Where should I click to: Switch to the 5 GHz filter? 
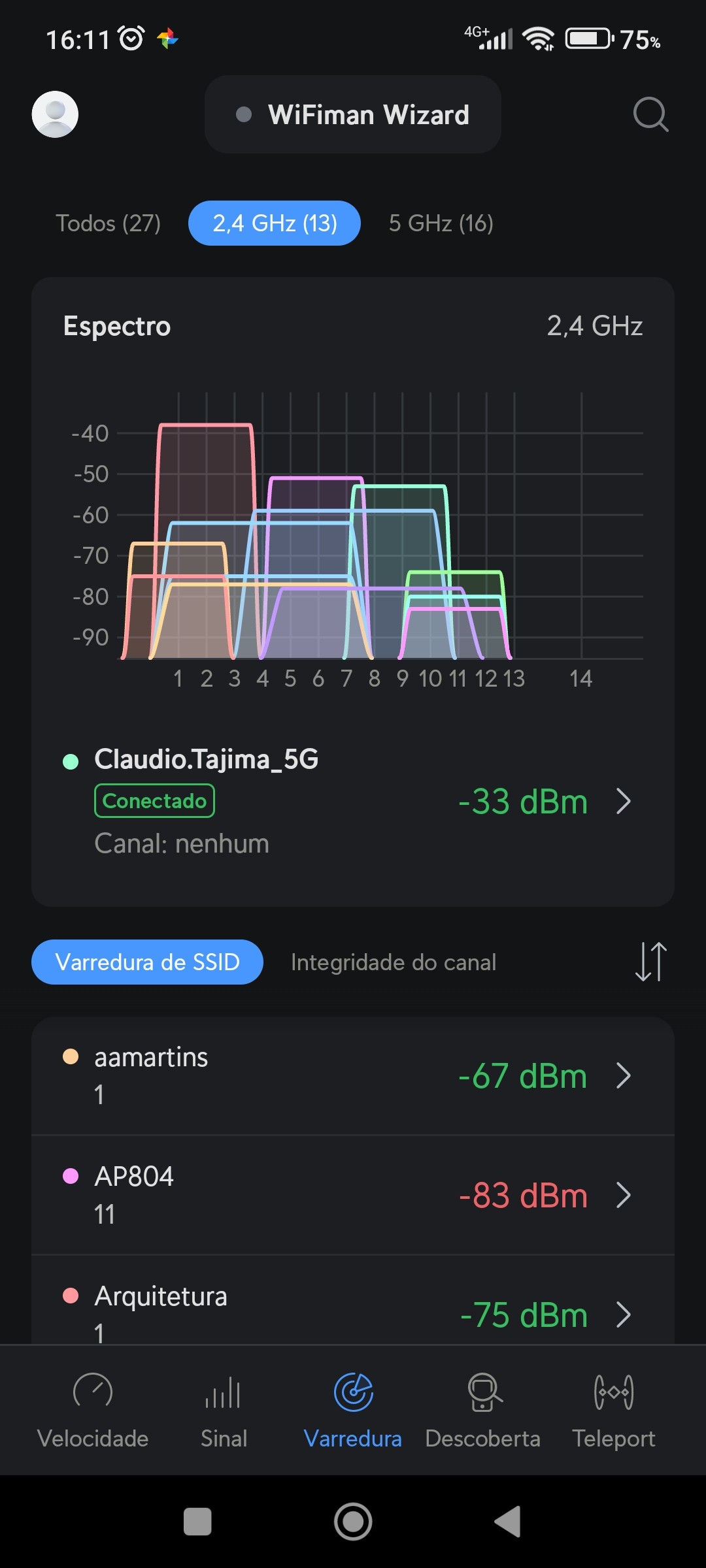point(441,223)
